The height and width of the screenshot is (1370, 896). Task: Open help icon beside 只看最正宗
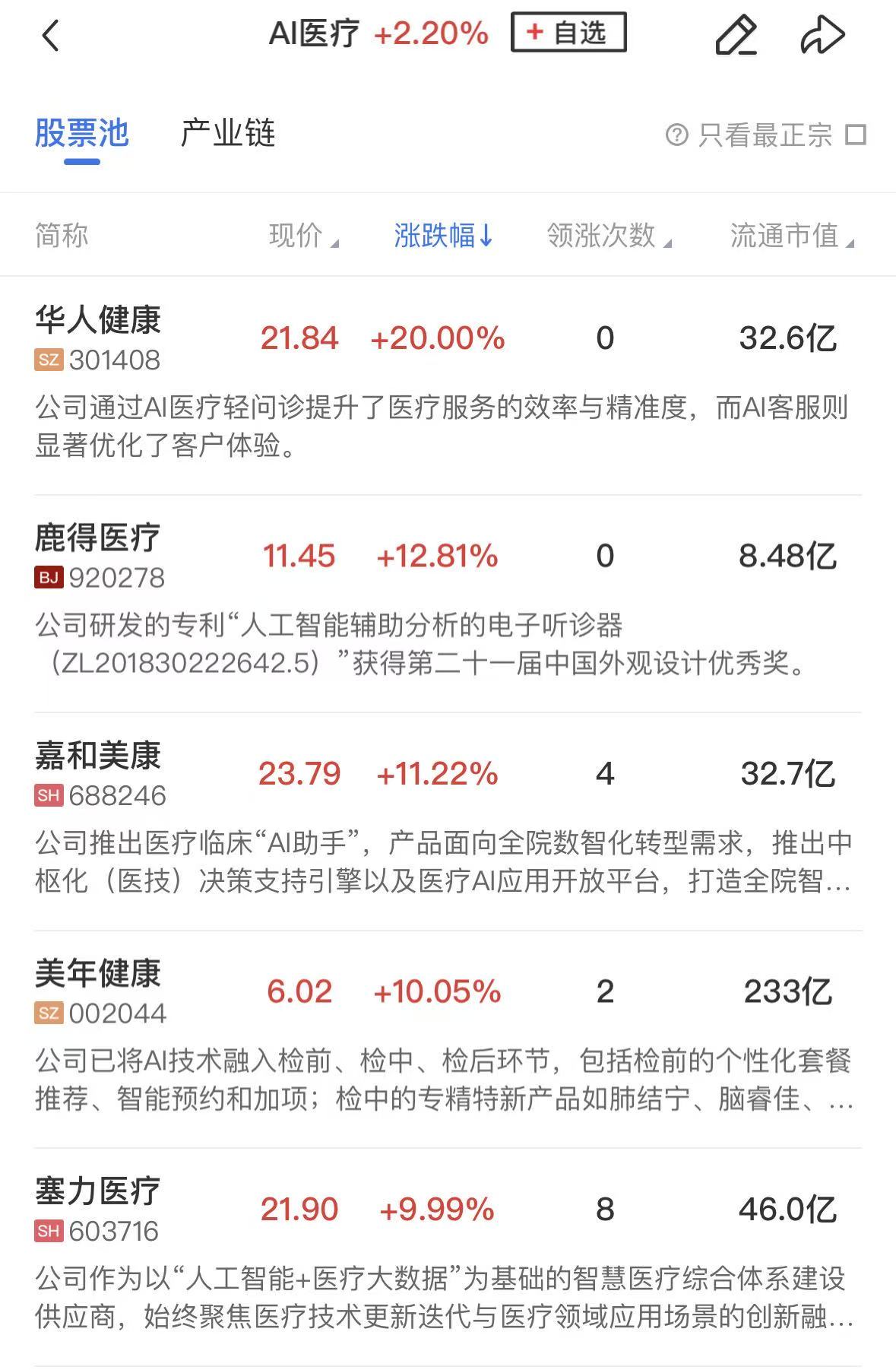pyautogui.click(x=676, y=135)
